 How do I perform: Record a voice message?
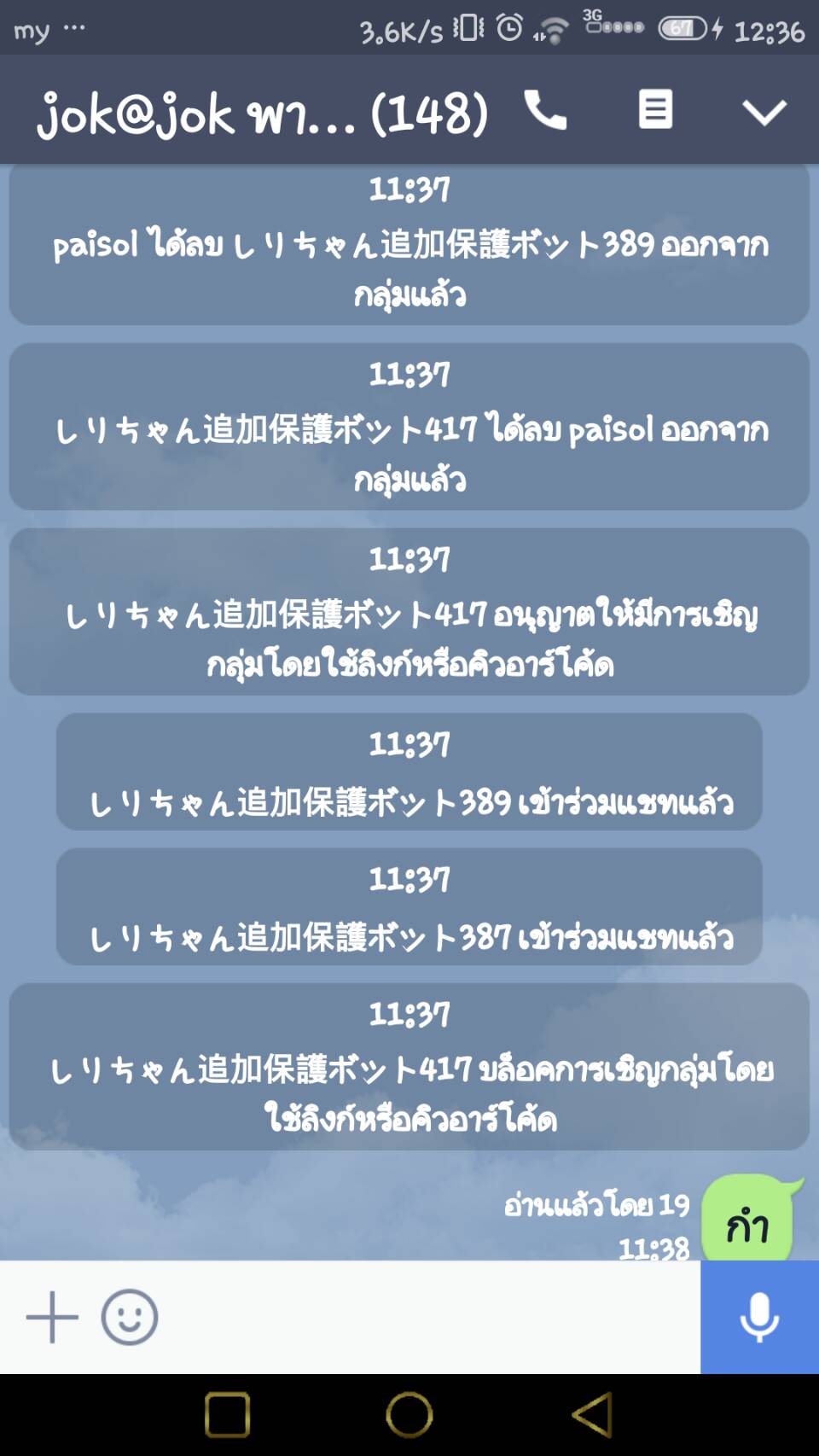[x=759, y=1317]
